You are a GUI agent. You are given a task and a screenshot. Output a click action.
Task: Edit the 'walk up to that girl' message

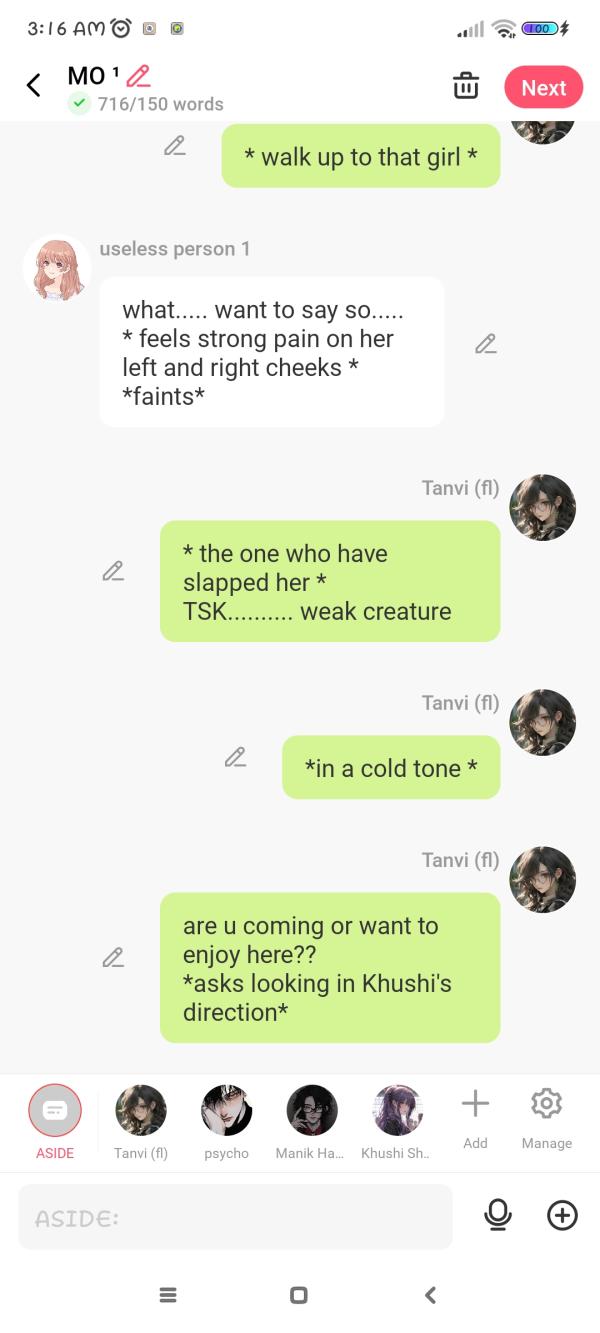coord(175,146)
